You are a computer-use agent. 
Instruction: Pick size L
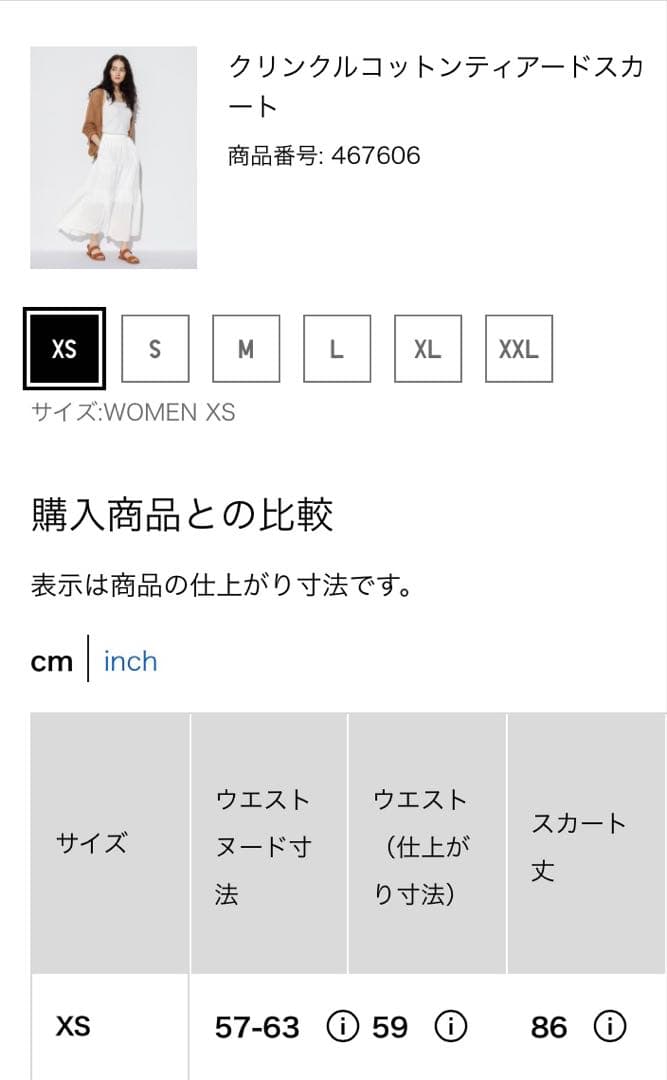pyautogui.click(x=336, y=349)
